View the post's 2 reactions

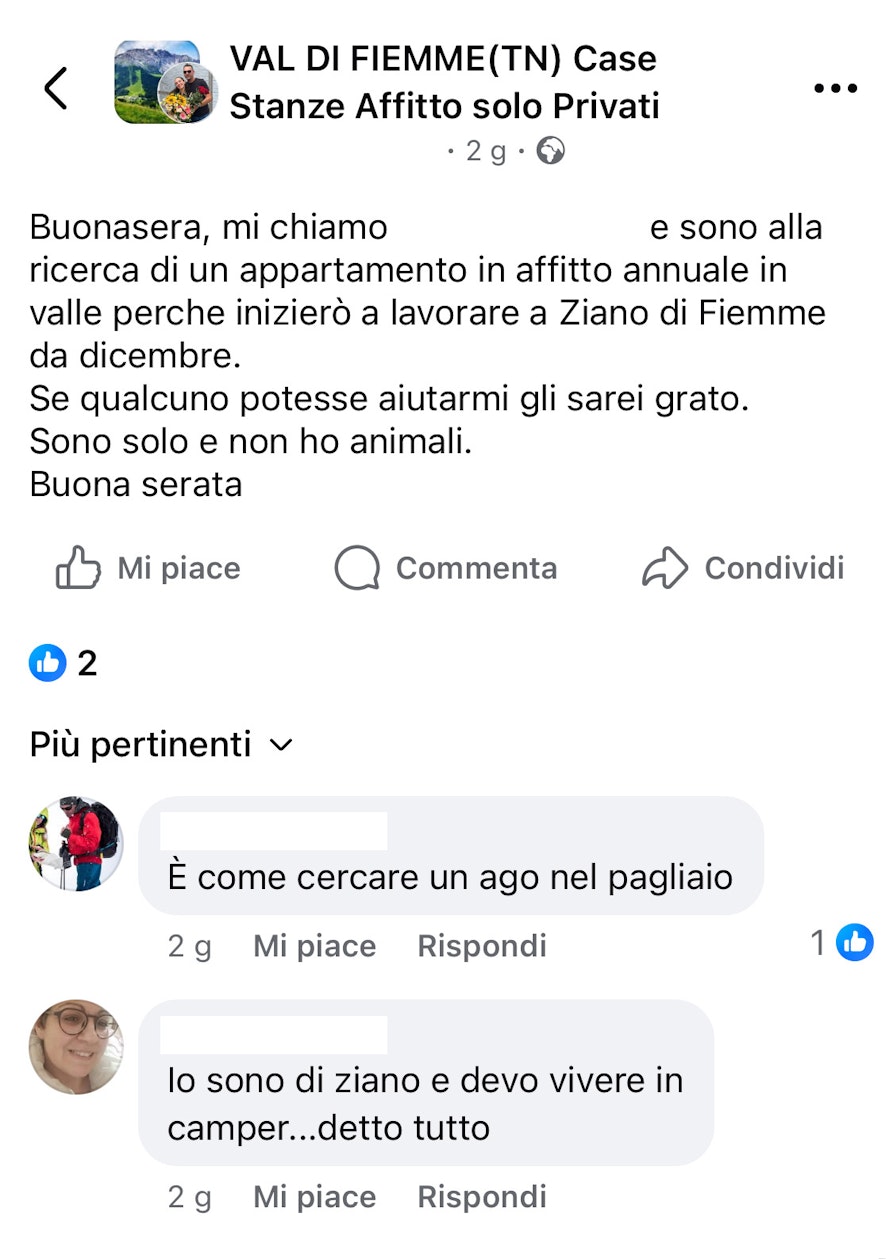click(x=63, y=662)
